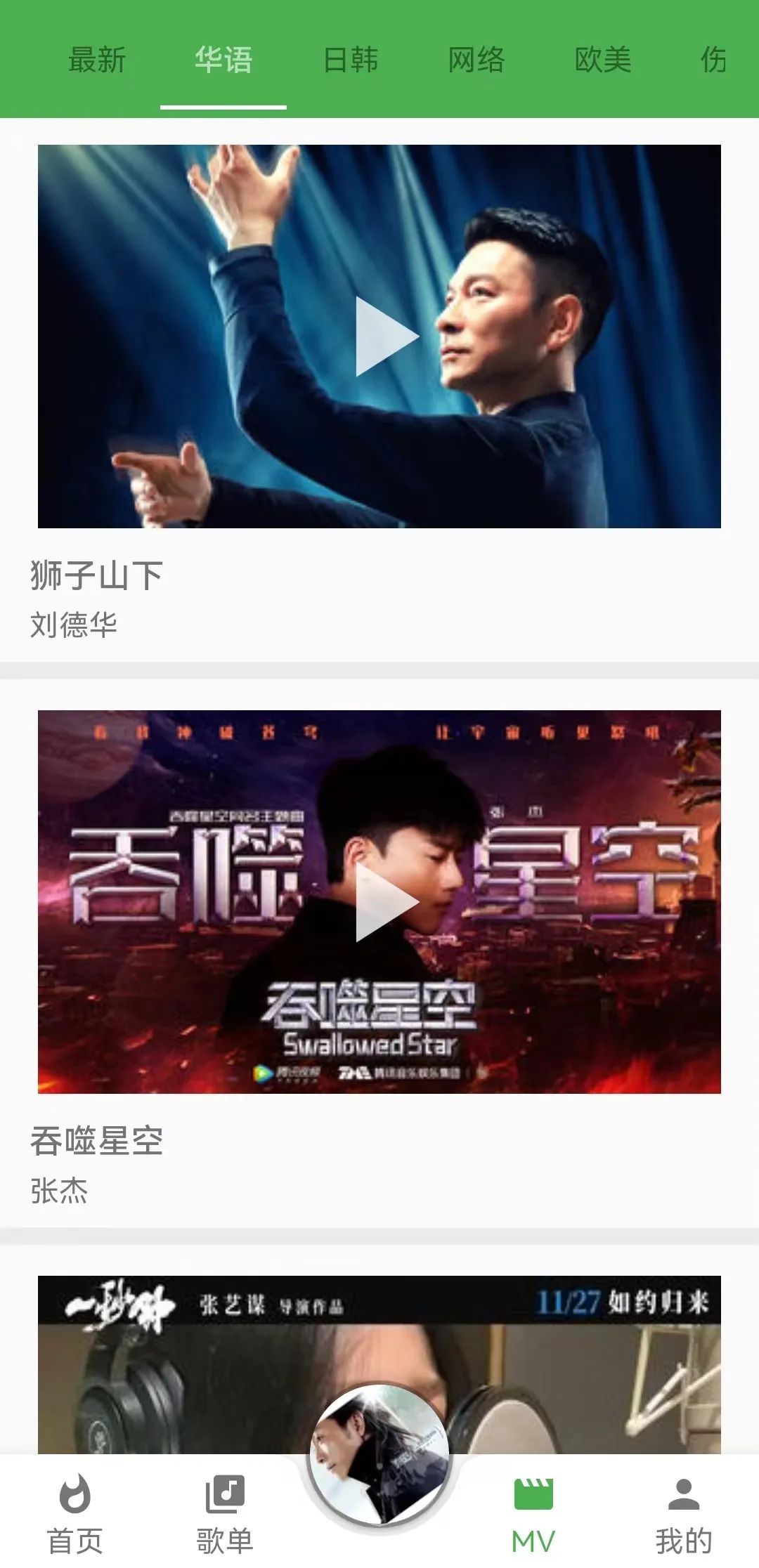The image size is (759, 1568).
Task: Select the 日韩 category tab
Action: 350,60
